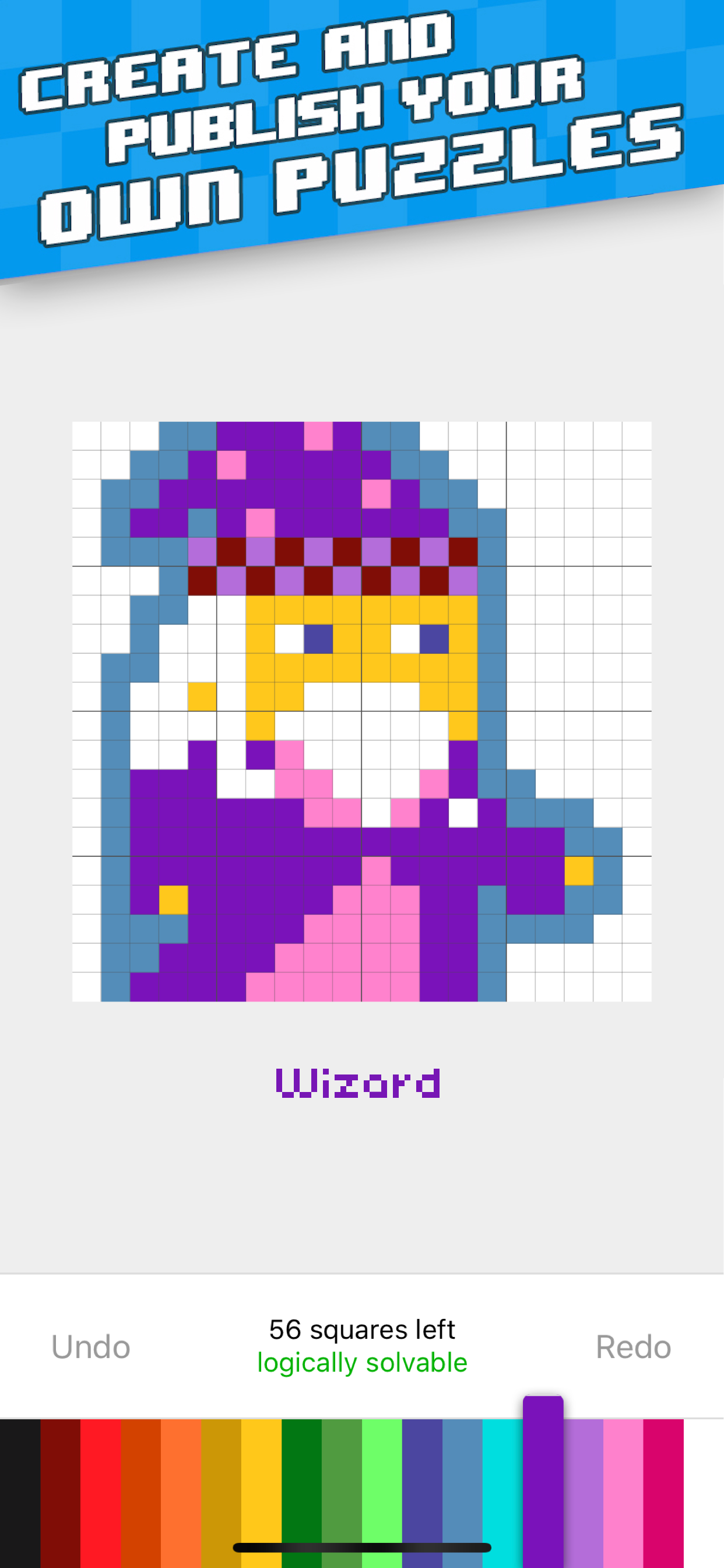Image resolution: width=724 pixels, height=1568 pixels.
Task: Select the yellow color swatch
Action: pyautogui.click(x=262, y=1492)
